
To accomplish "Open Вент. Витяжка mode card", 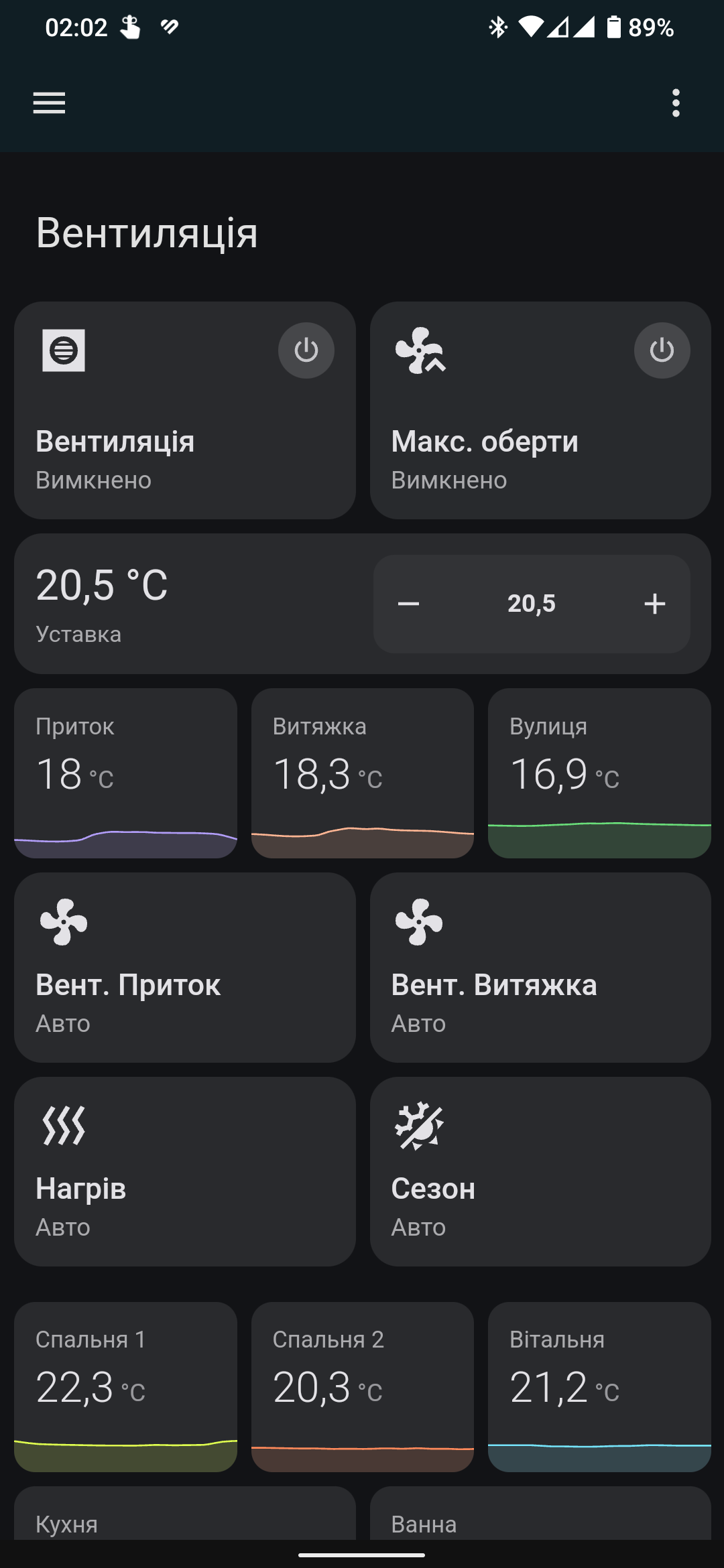I will (540, 968).
